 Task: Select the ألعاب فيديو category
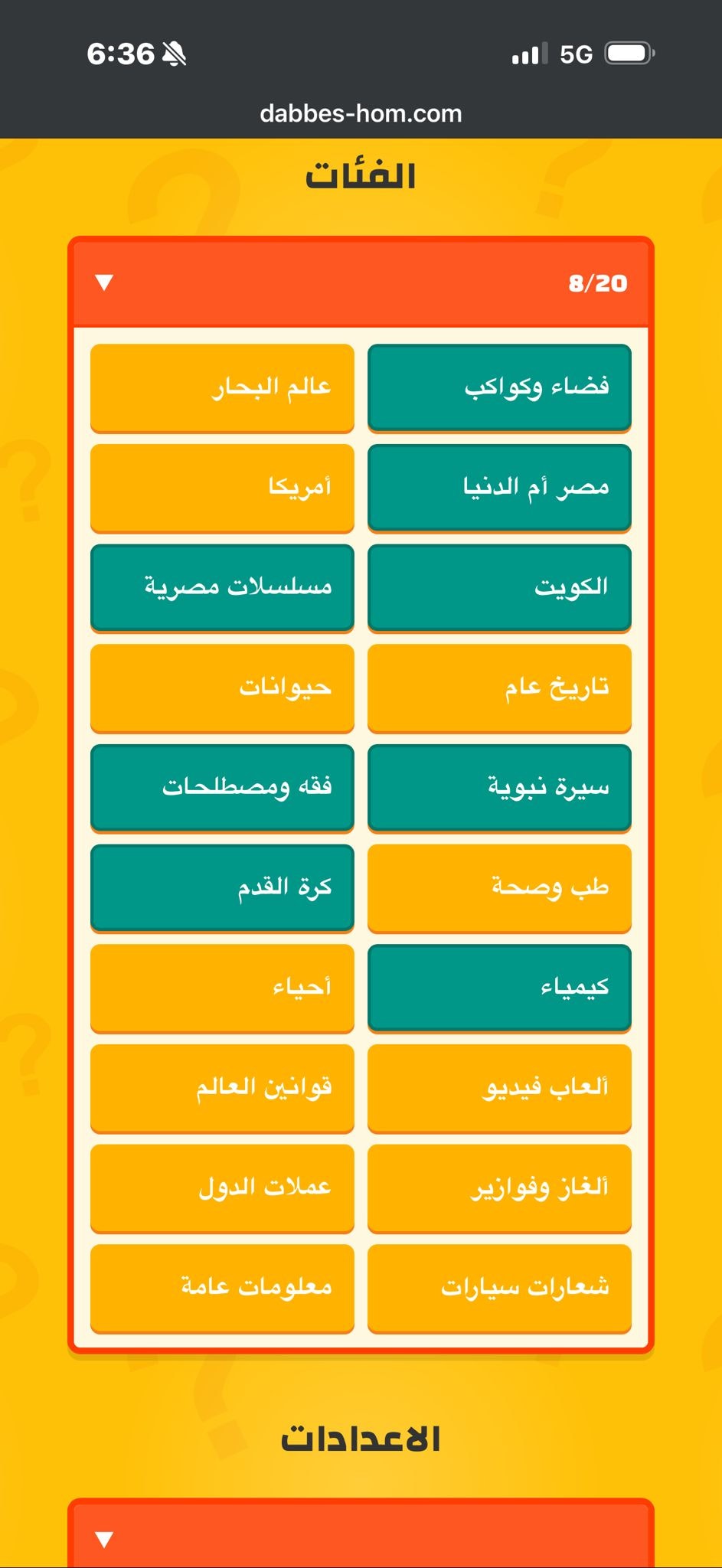[498, 1088]
